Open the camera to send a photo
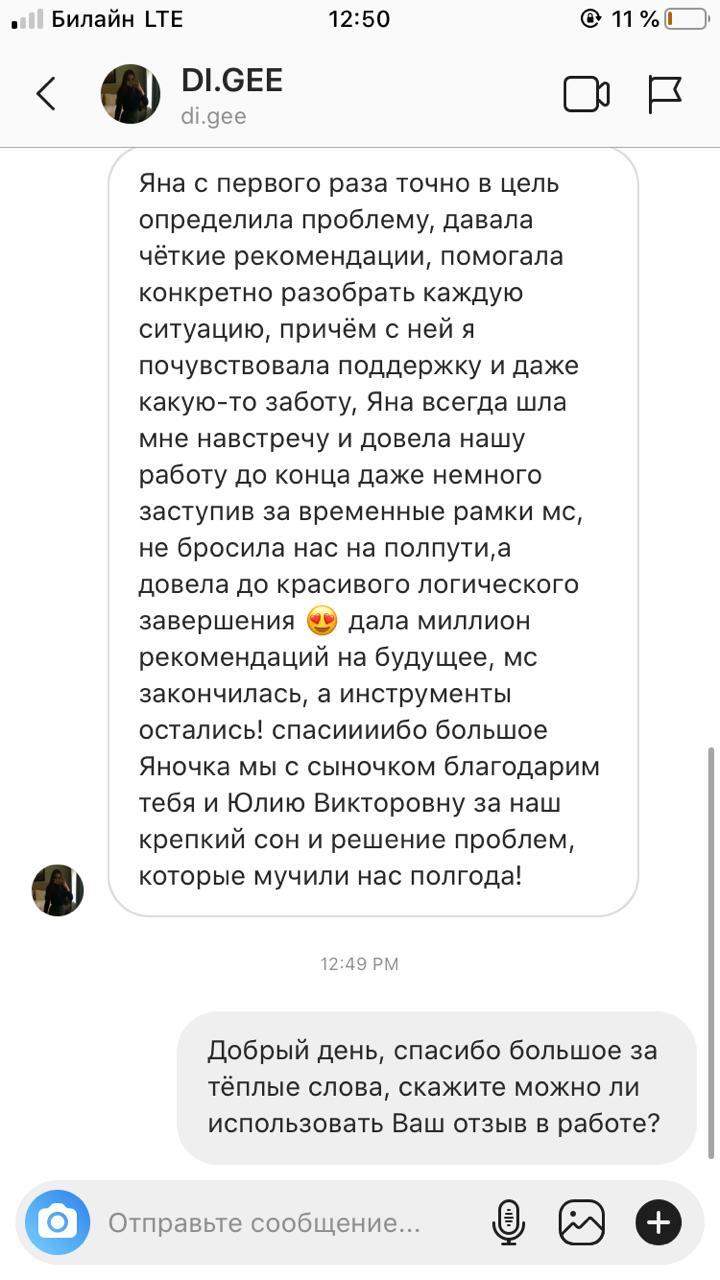The image size is (720, 1280). [58, 1222]
